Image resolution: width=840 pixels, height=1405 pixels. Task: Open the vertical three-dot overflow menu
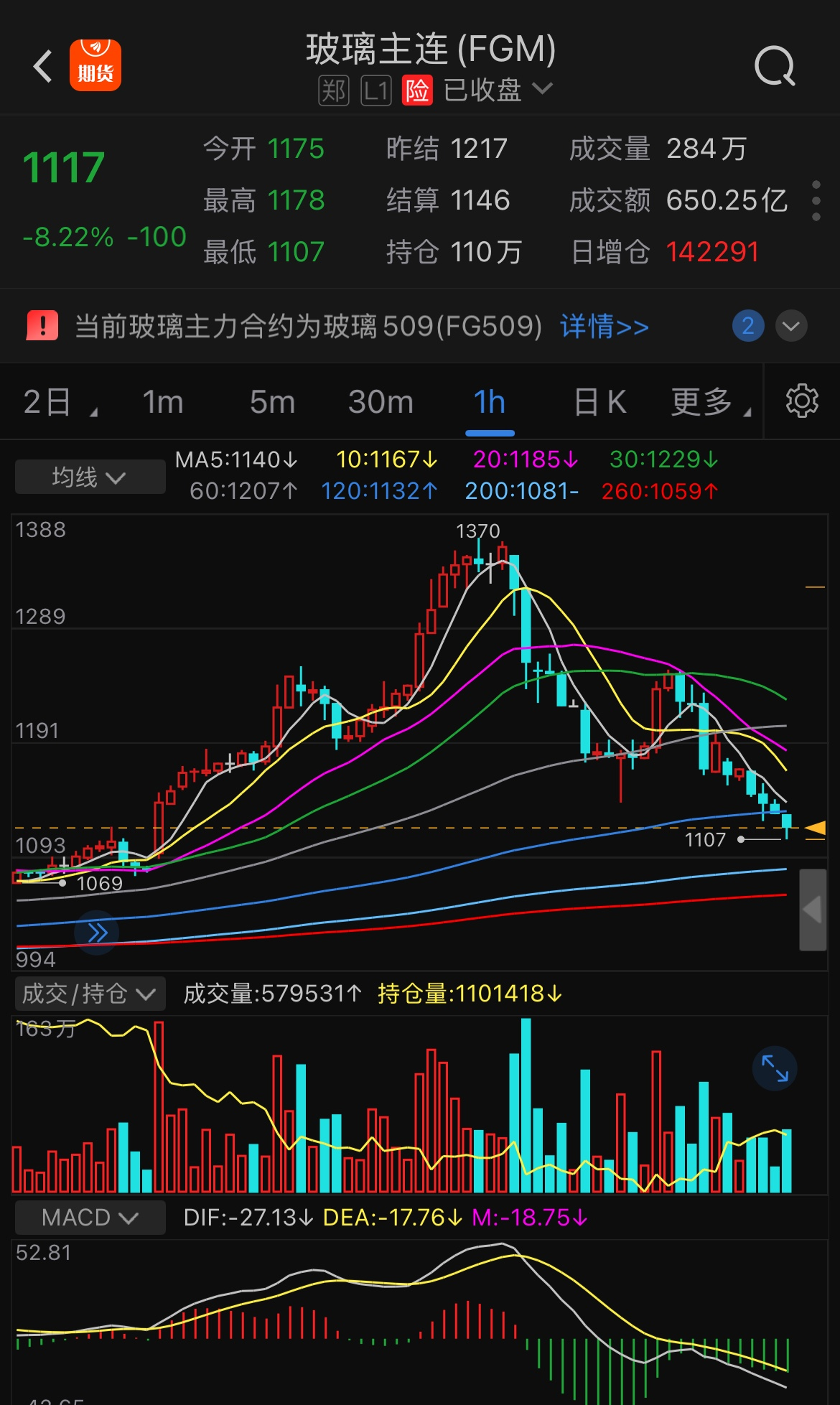[x=816, y=202]
